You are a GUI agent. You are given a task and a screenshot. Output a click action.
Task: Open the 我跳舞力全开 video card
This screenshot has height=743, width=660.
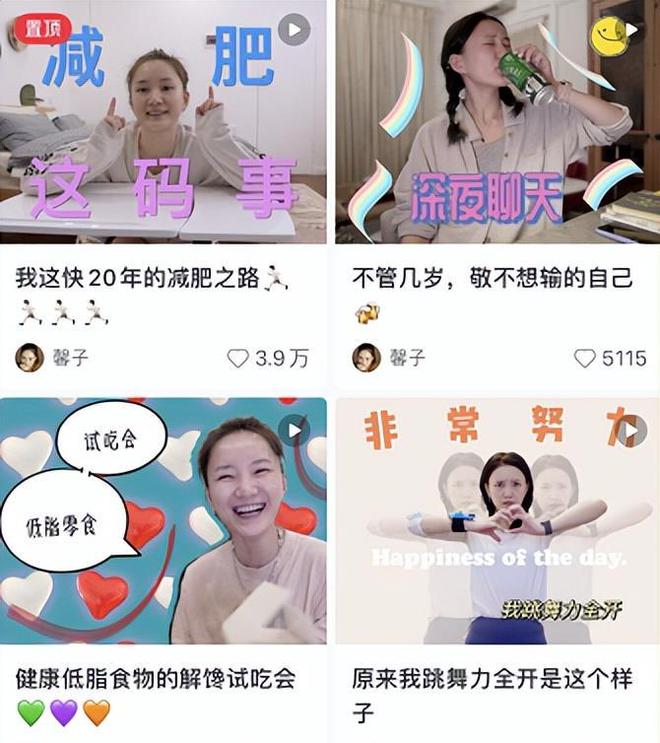click(497, 520)
